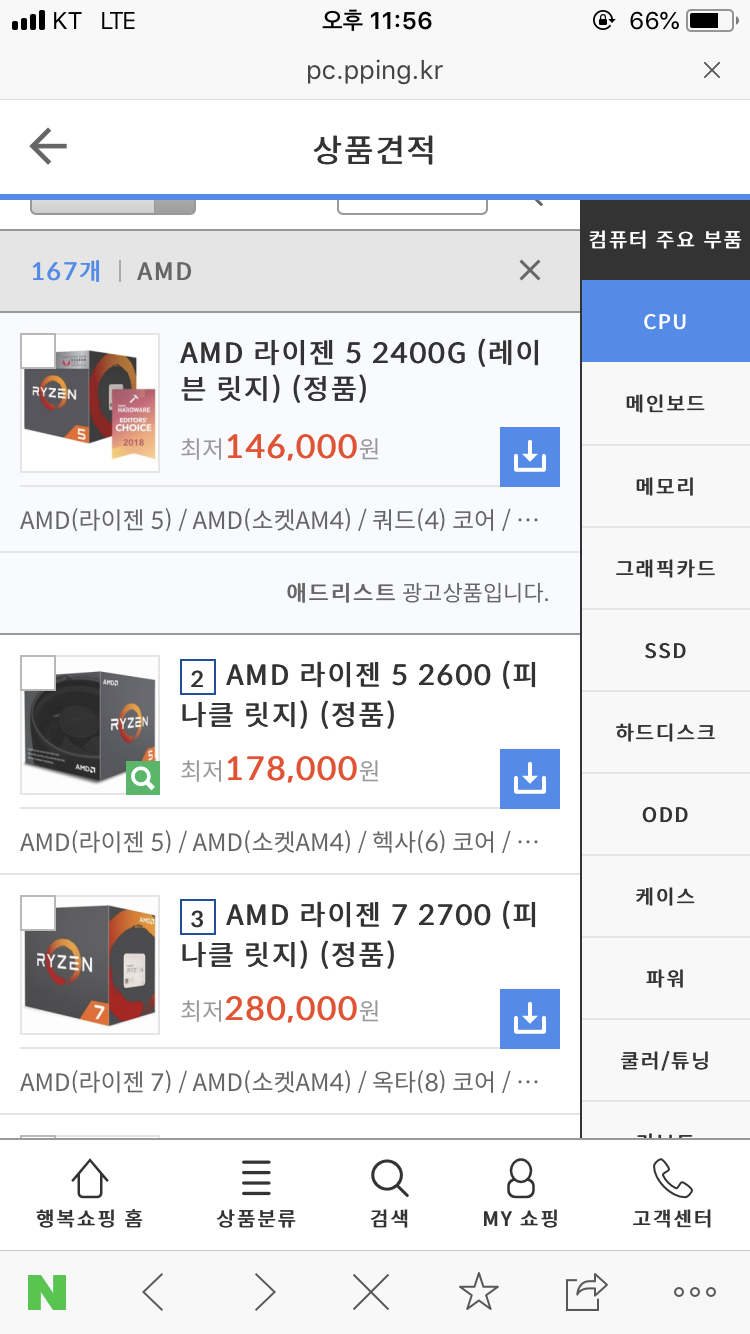Bookmark the page with the star icon

coord(479,1292)
